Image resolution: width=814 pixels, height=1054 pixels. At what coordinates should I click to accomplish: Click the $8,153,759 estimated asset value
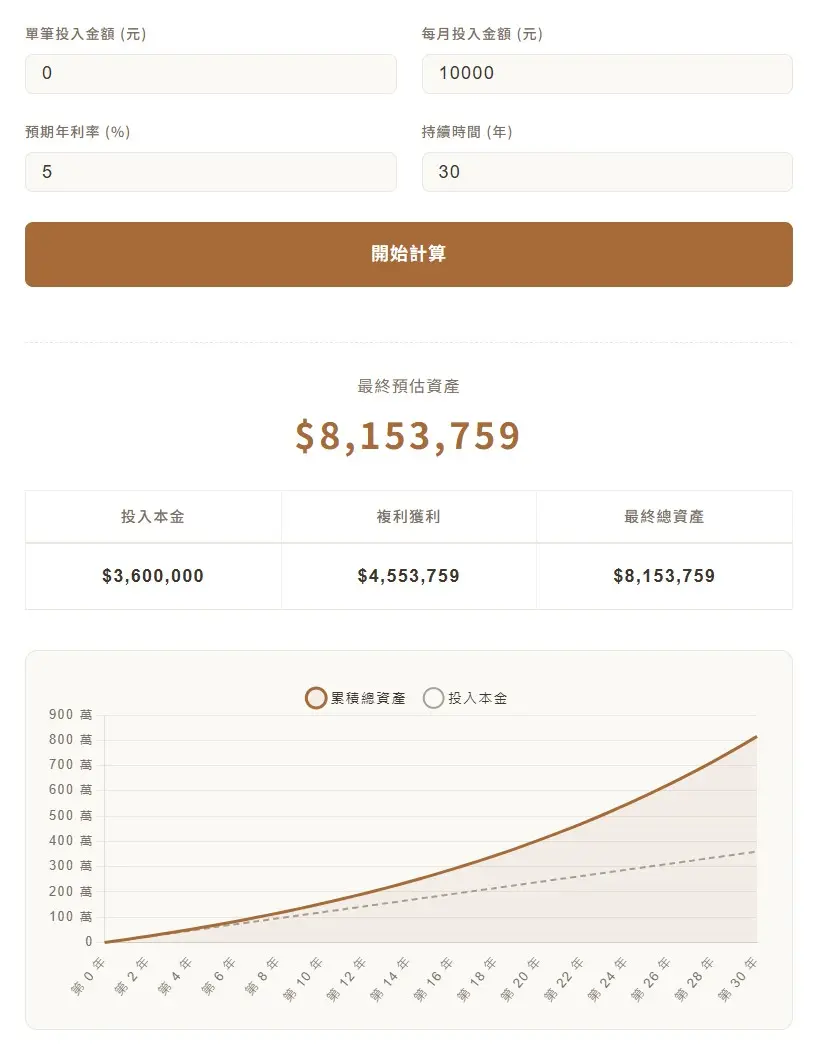click(x=407, y=434)
